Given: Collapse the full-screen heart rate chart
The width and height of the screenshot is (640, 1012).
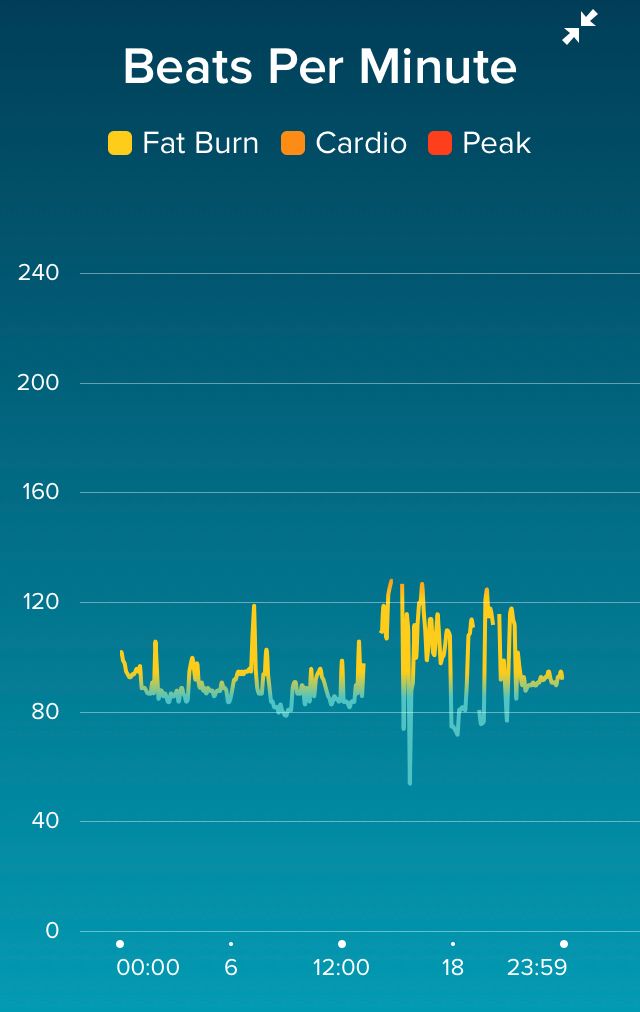Looking at the screenshot, I should (580, 28).
